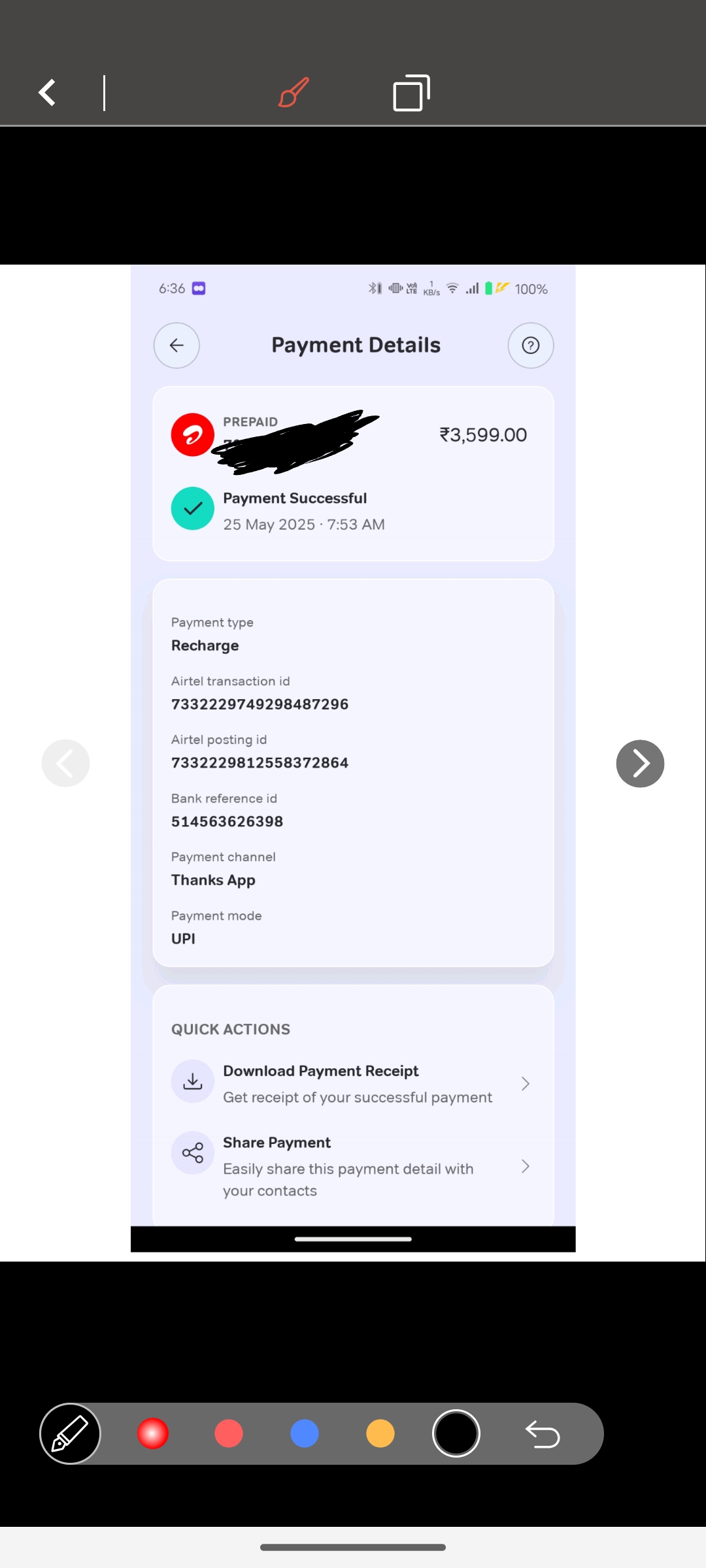Go to the next image
The image size is (706, 1568).
pos(640,763)
